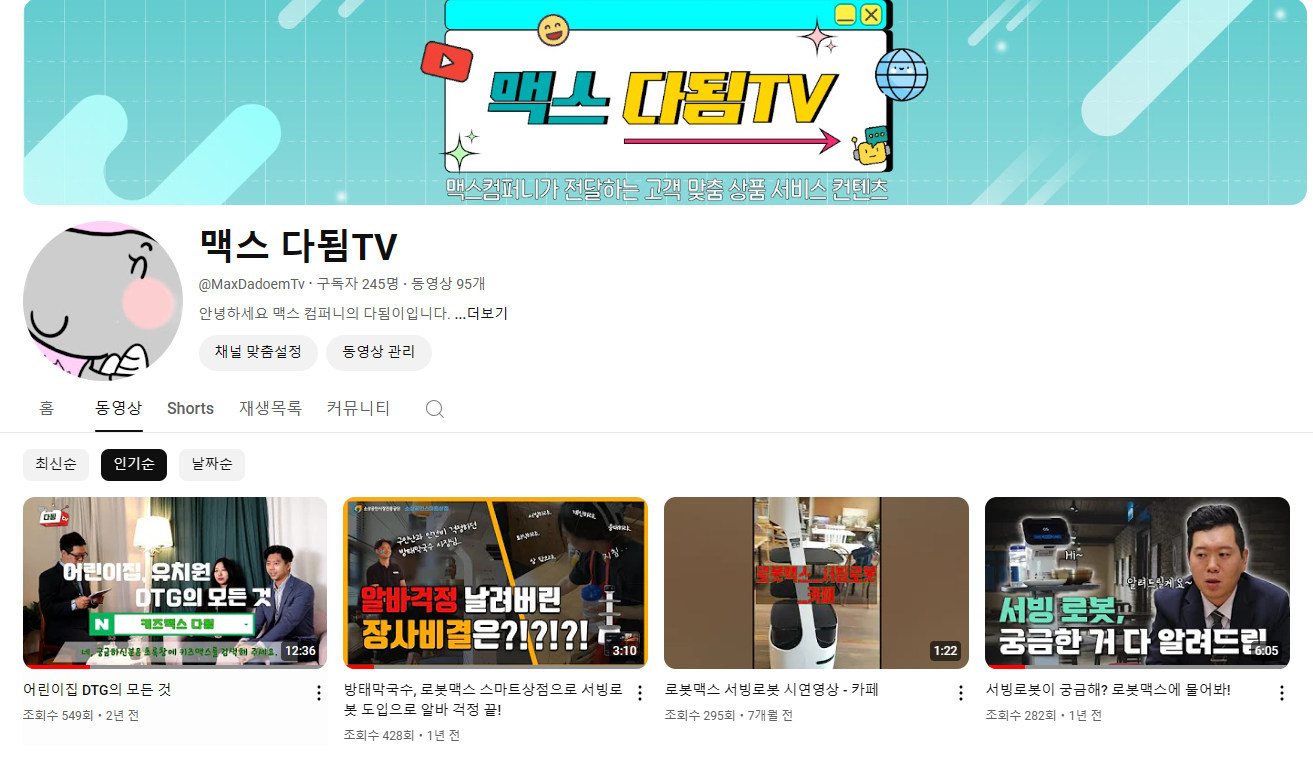Sort videos by 최신순
Screen dimensions: 1313x760
click(x=56, y=464)
